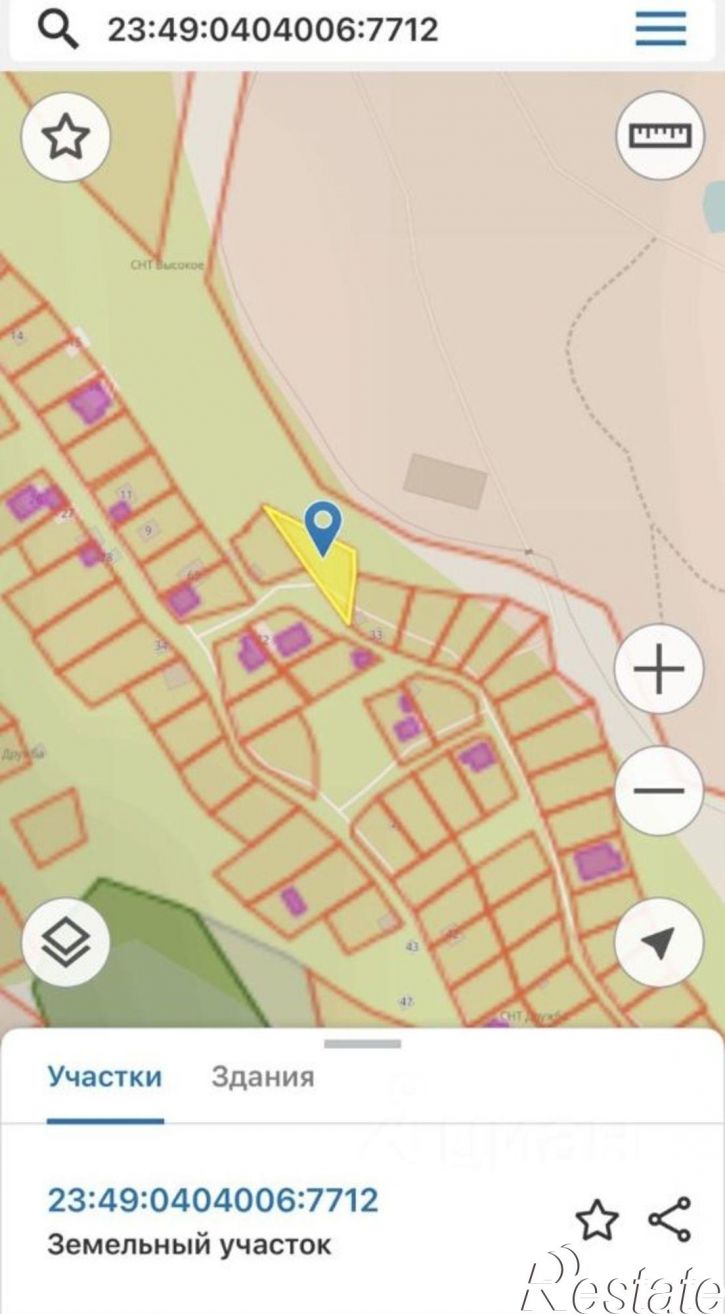Add plot 23:49:0404006:7712 to favorites
Viewport: 725px width, 1314px height.
click(x=596, y=1220)
